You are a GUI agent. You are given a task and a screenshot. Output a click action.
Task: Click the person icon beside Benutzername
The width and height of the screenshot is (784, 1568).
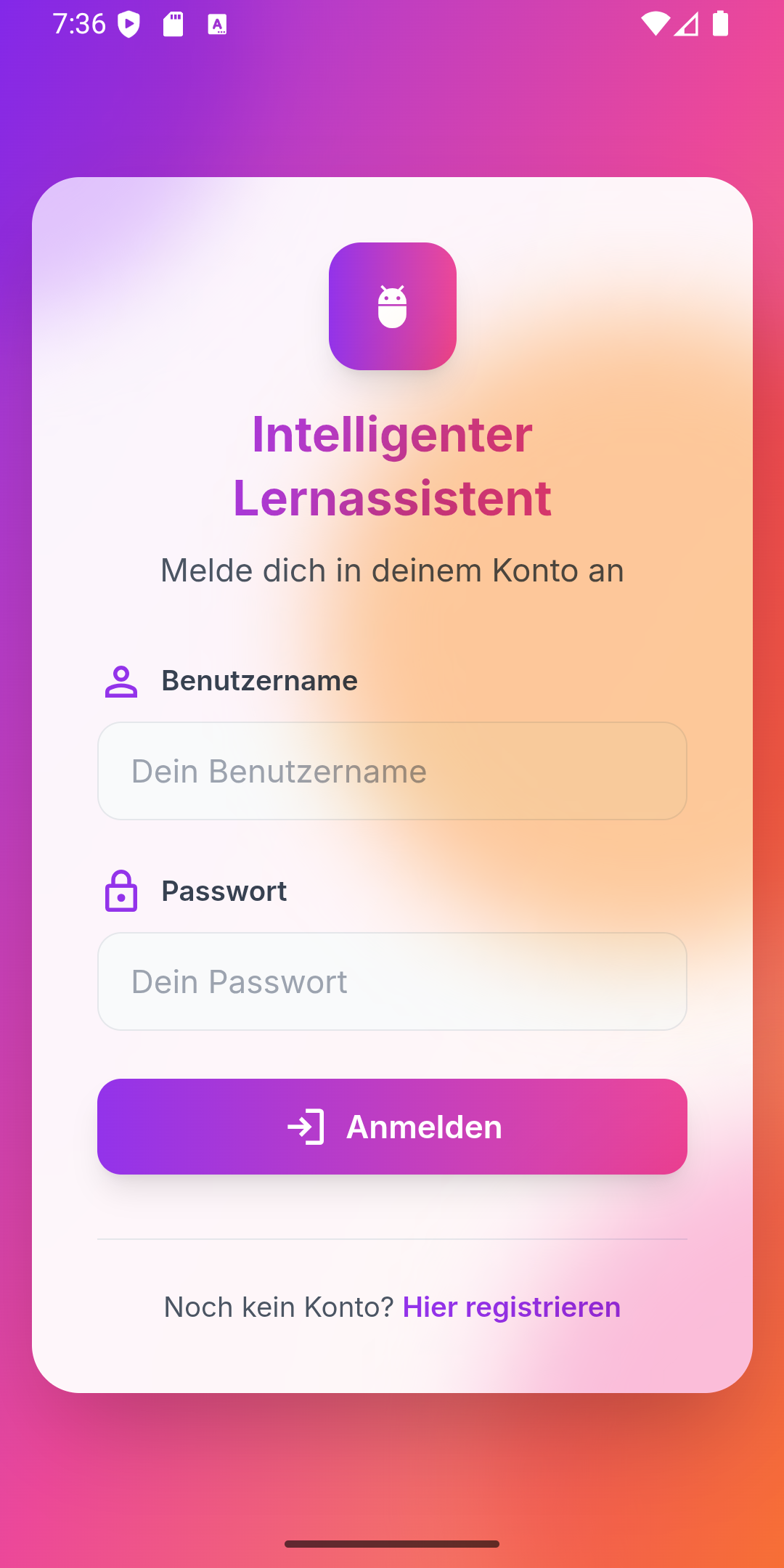click(x=121, y=681)
